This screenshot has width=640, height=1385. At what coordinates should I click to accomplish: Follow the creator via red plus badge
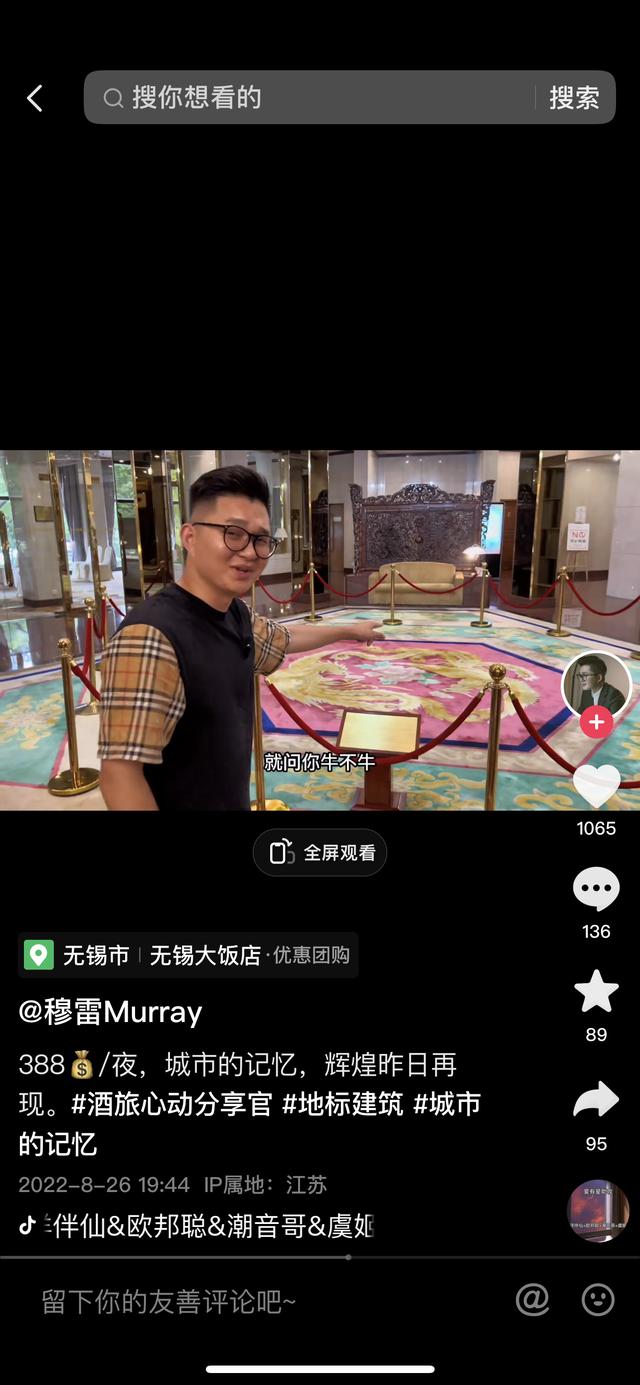click(x=596, y=722)
